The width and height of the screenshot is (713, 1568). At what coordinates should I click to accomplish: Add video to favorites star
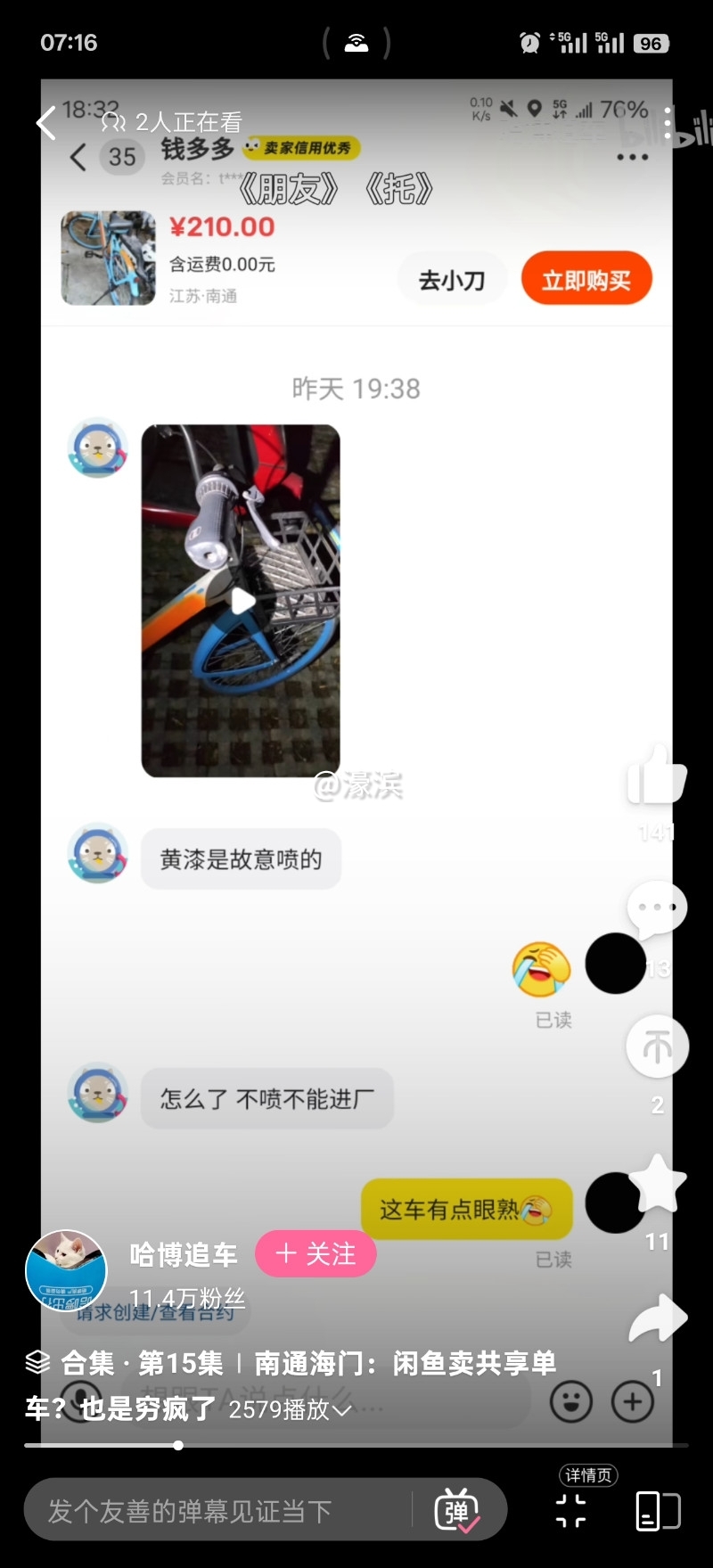657,1185
